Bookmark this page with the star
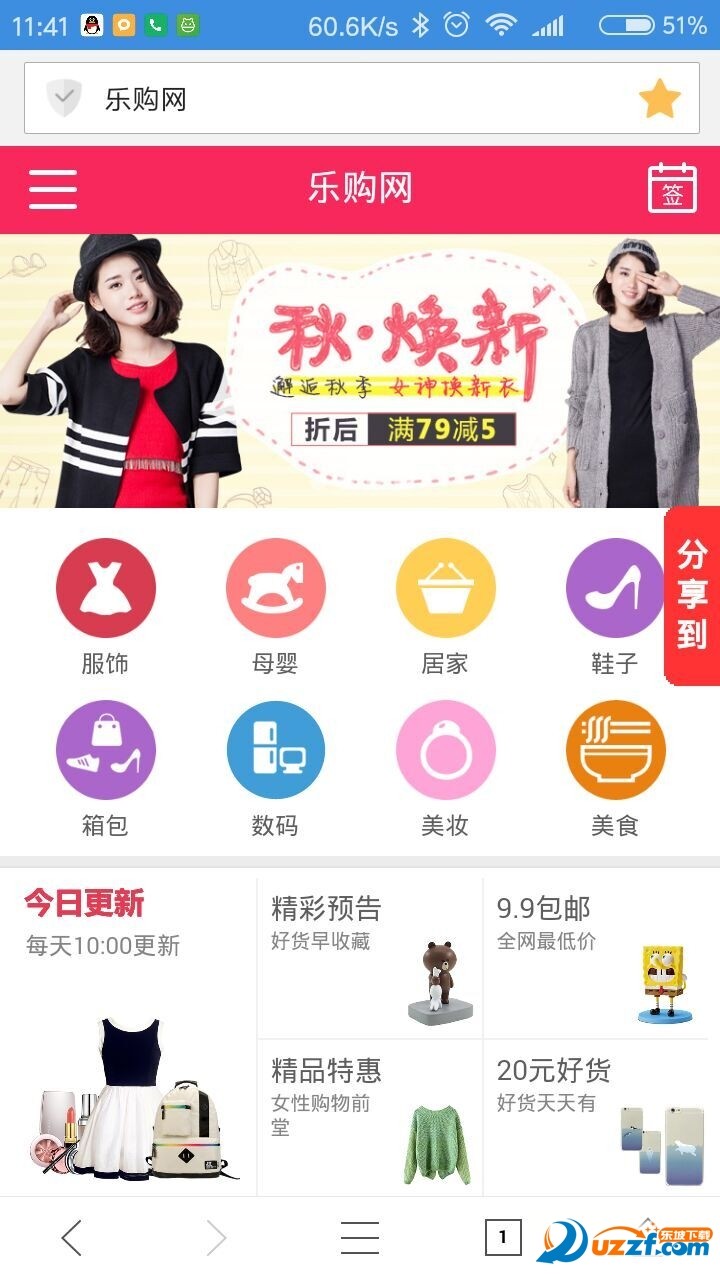 click(x=659, y=99)
